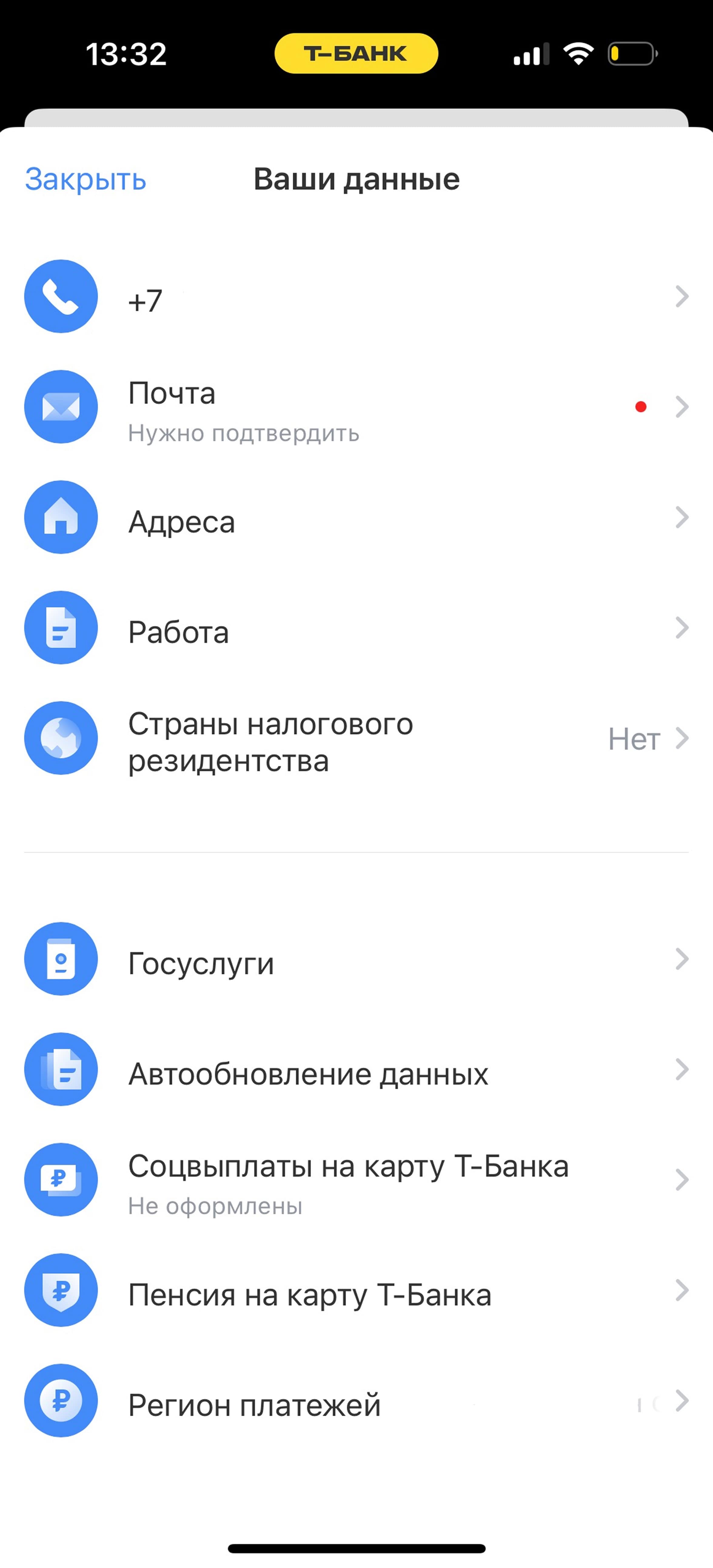Open Регион платежей setting
This screenshot has width=713, height=1568.
tap(356, 1401)
